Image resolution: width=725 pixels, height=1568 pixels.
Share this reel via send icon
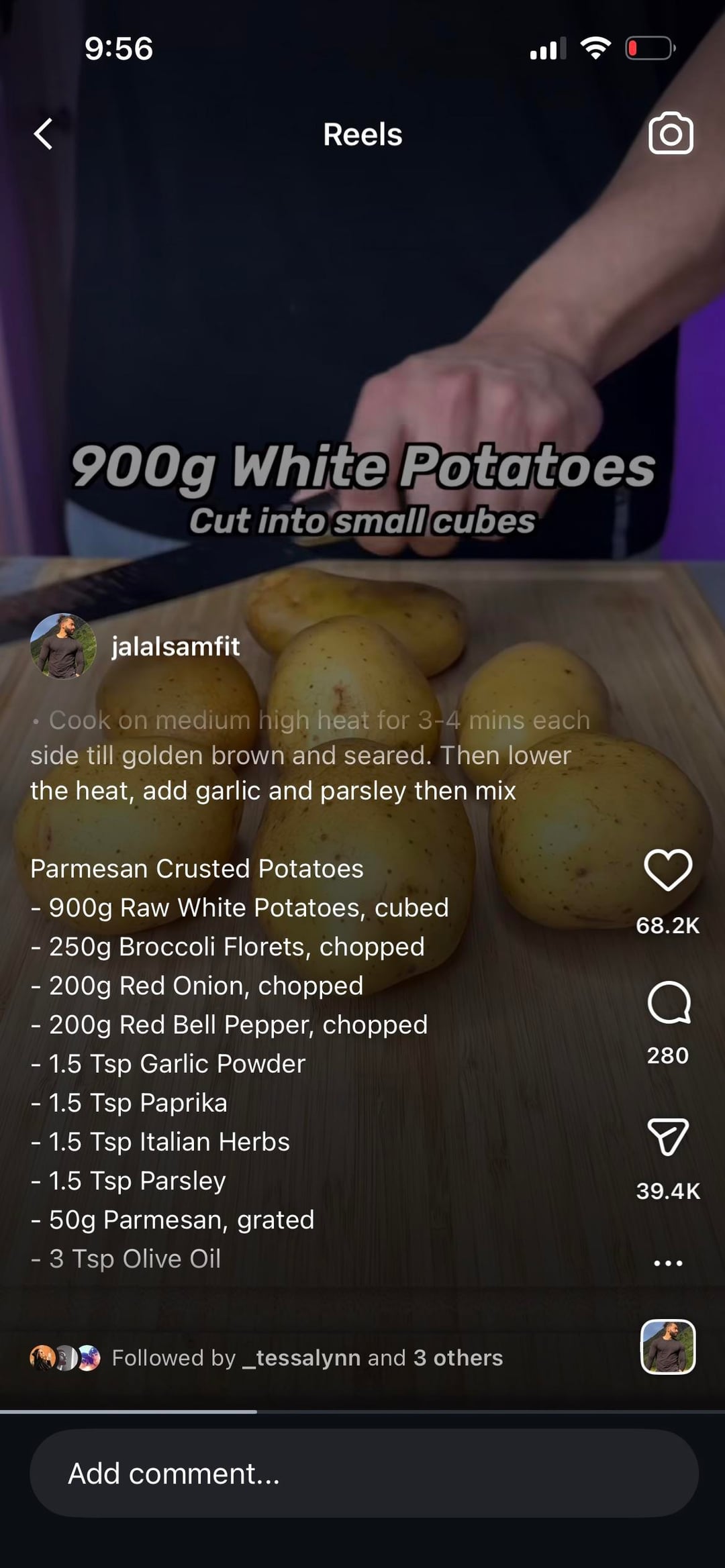pos(668,1137)
